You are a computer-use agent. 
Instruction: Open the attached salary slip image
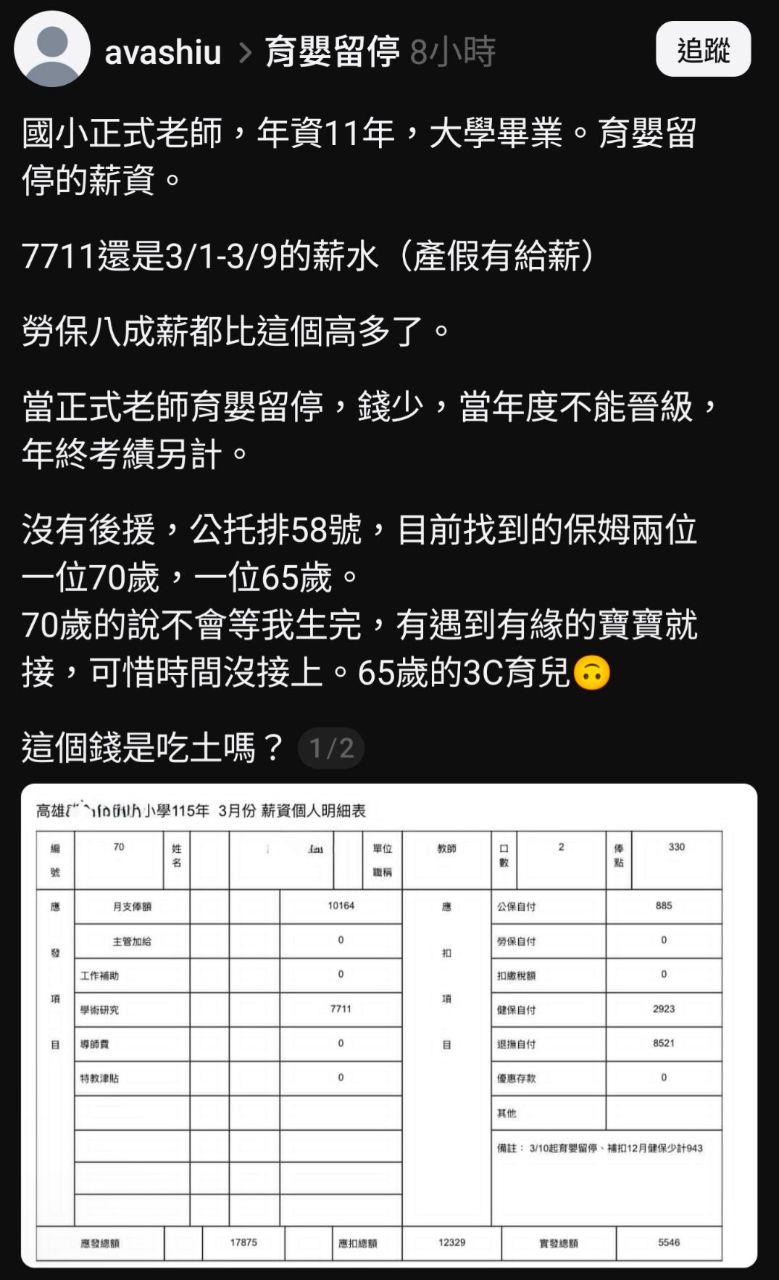(x=389, y=1025)
